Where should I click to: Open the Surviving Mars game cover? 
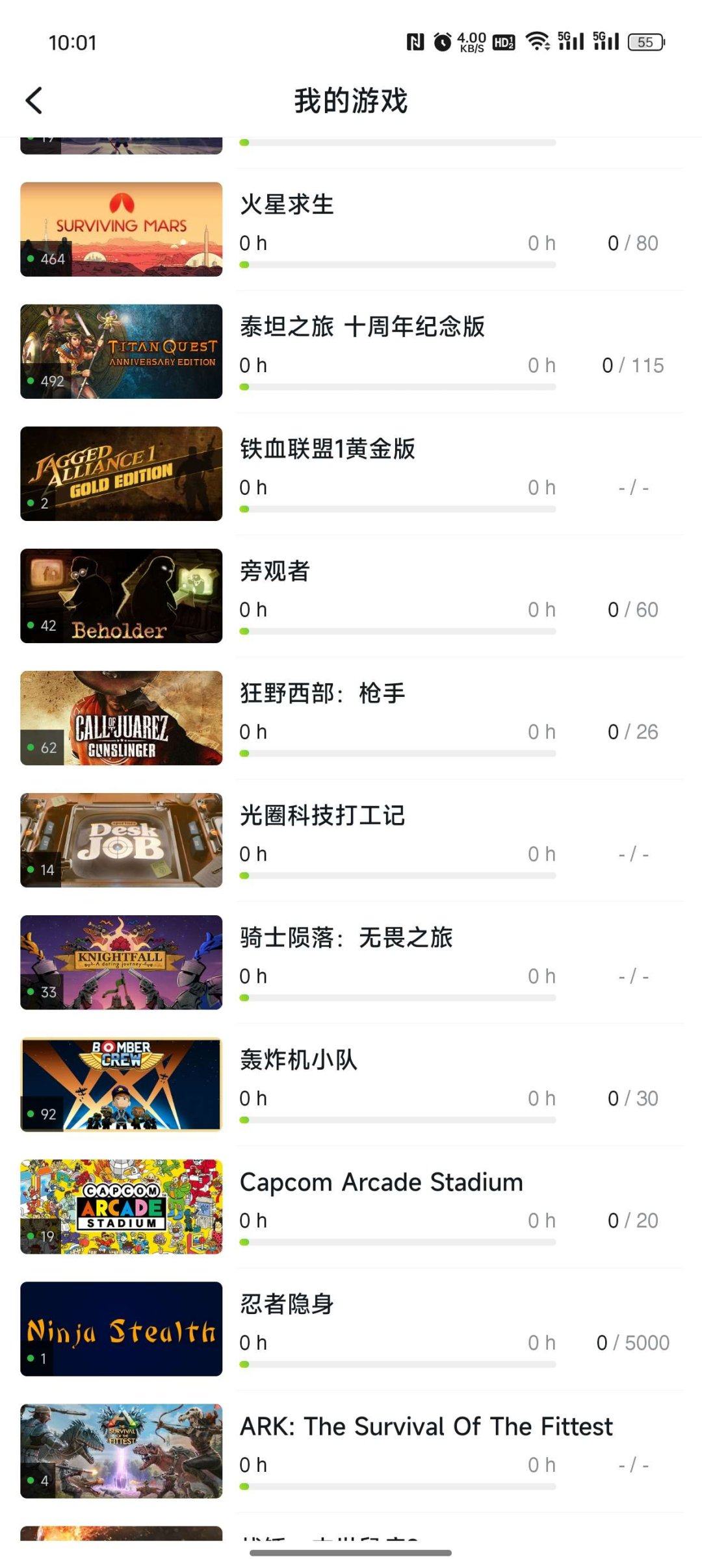[121, 229]
